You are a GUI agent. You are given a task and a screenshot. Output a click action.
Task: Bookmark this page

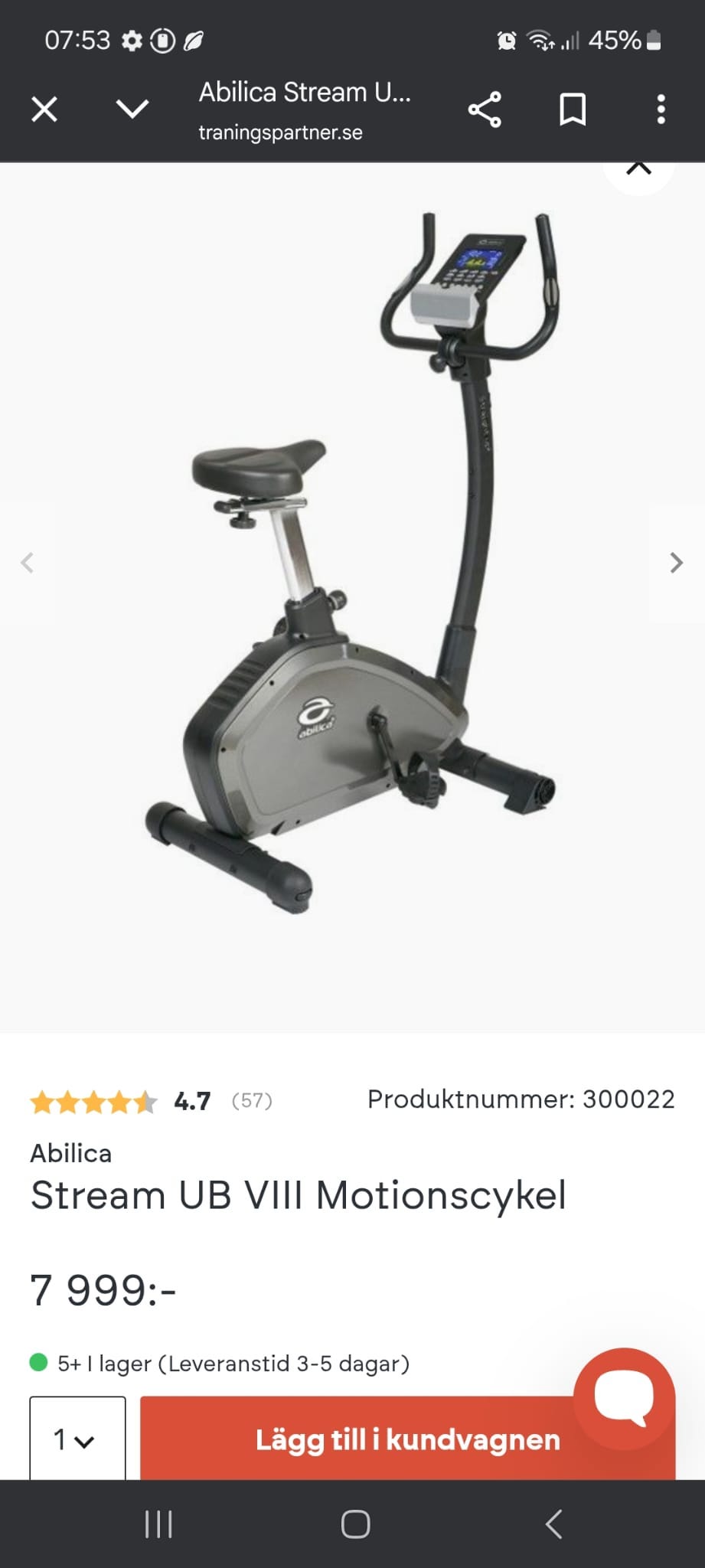(x=573, y=109)
